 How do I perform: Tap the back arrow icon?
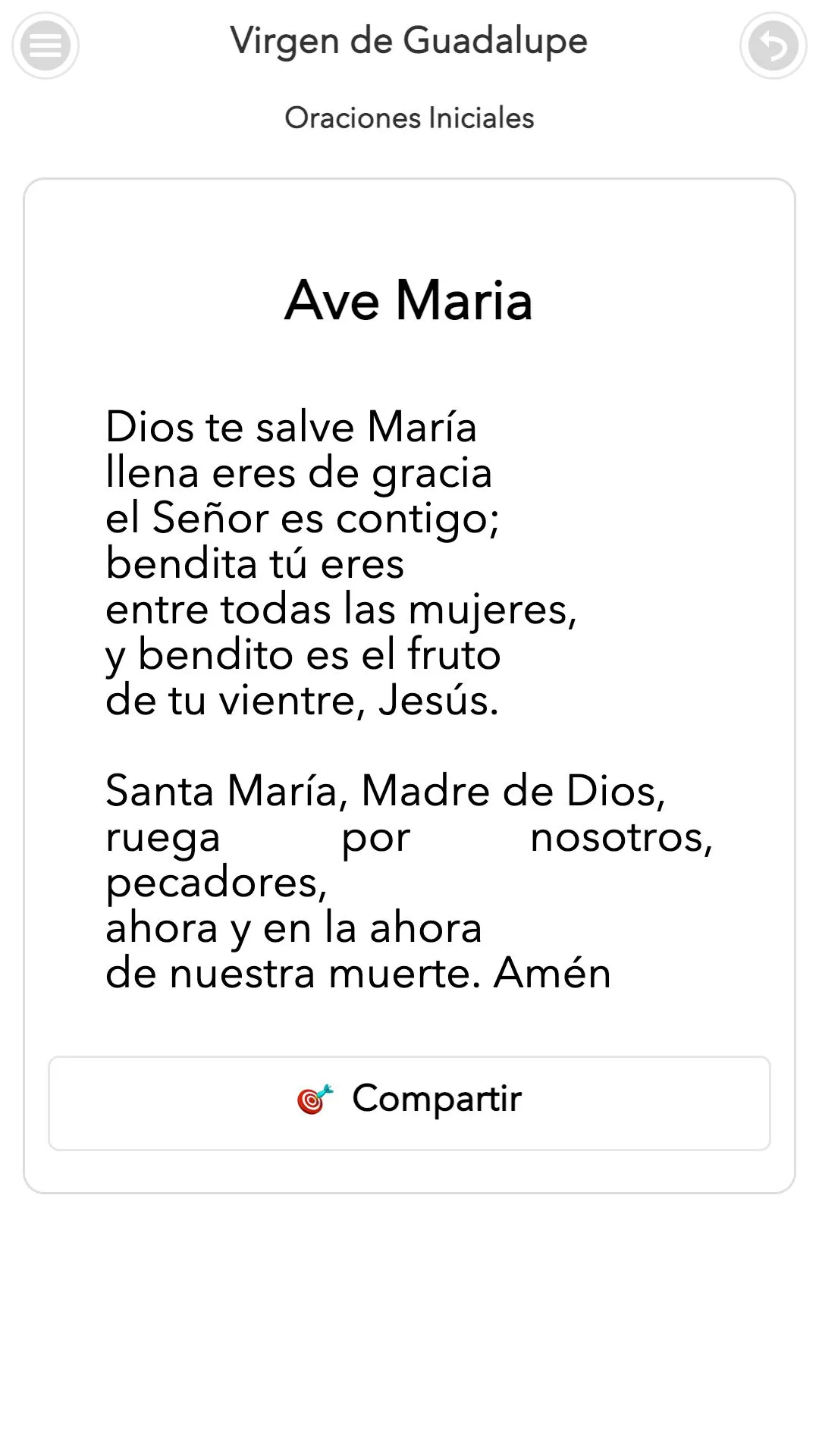[x=773, y=45]
